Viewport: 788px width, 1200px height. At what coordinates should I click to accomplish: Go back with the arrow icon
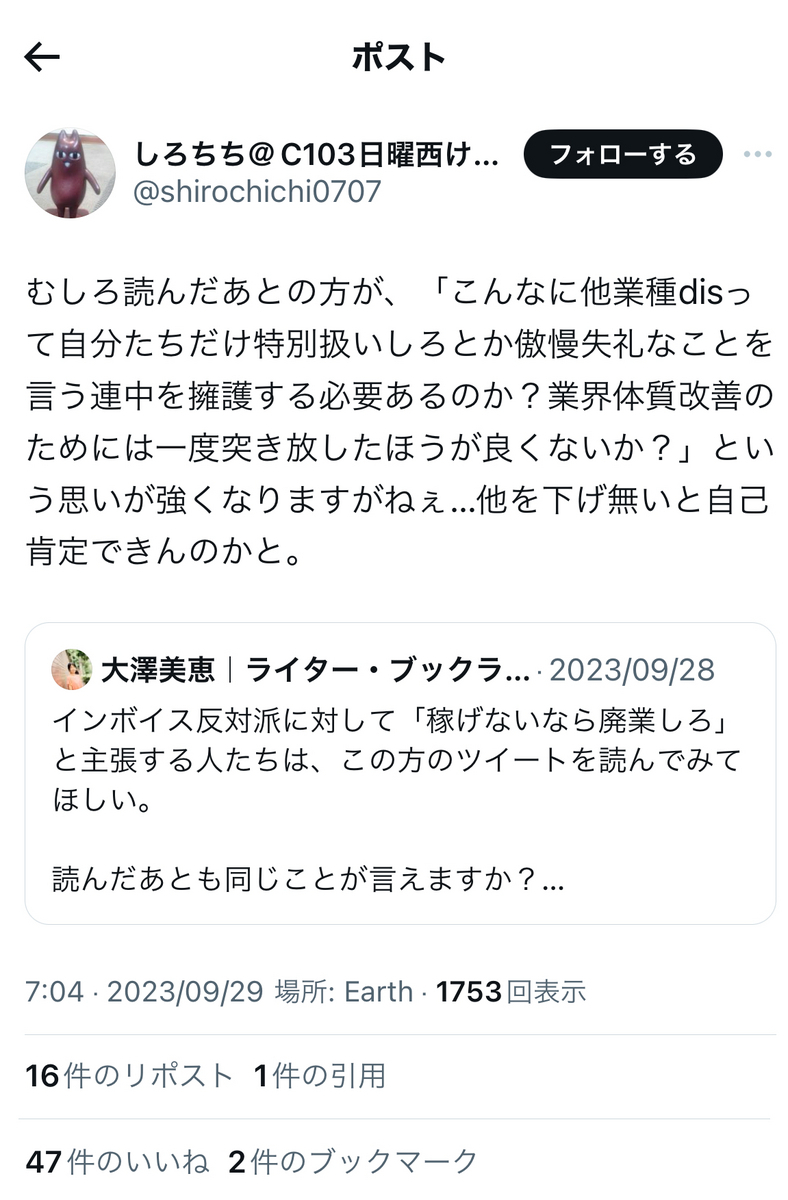click(x=42, y=58)
